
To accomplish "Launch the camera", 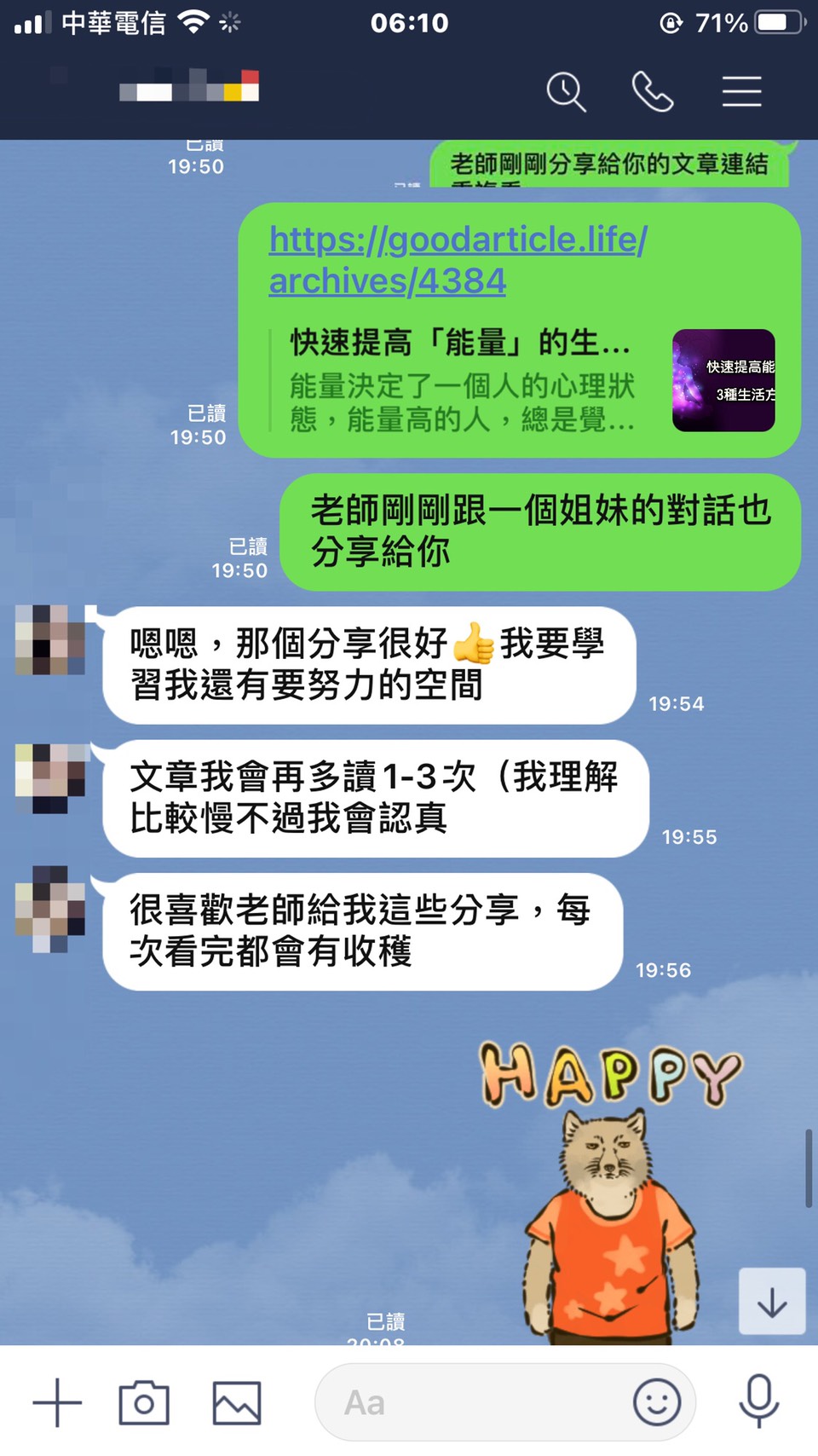I will point(144,1402).
